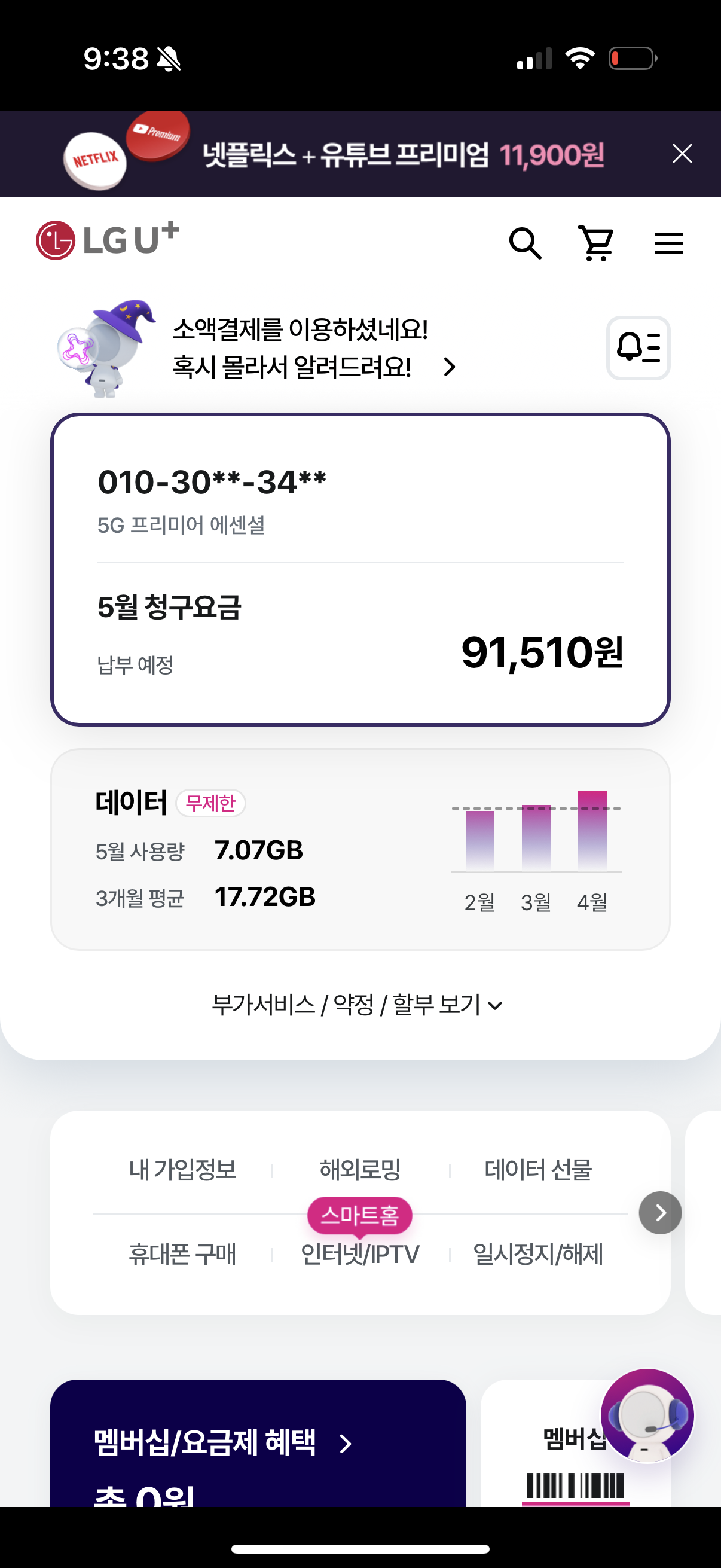Dismiss the Netflix YouTube Premium banner
Viewport: 721px width, 1568px height.
coord(682,154)
